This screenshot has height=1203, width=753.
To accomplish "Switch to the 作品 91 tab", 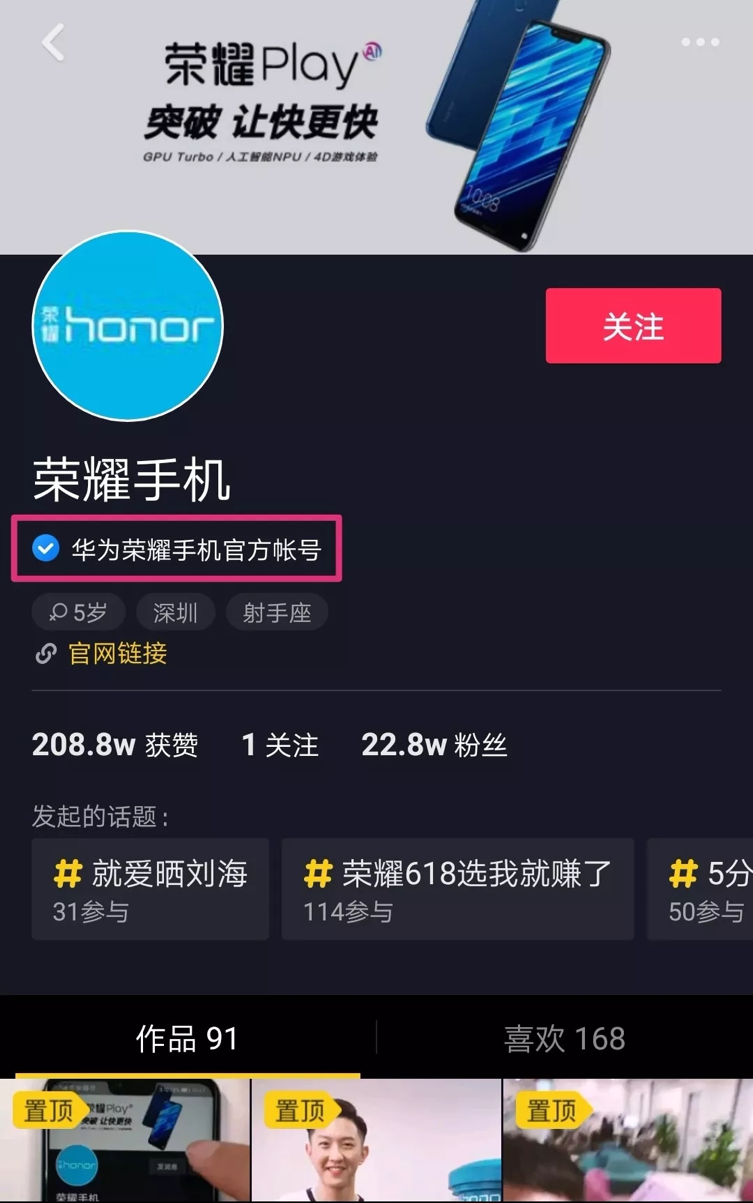I will click(187, 1038).
